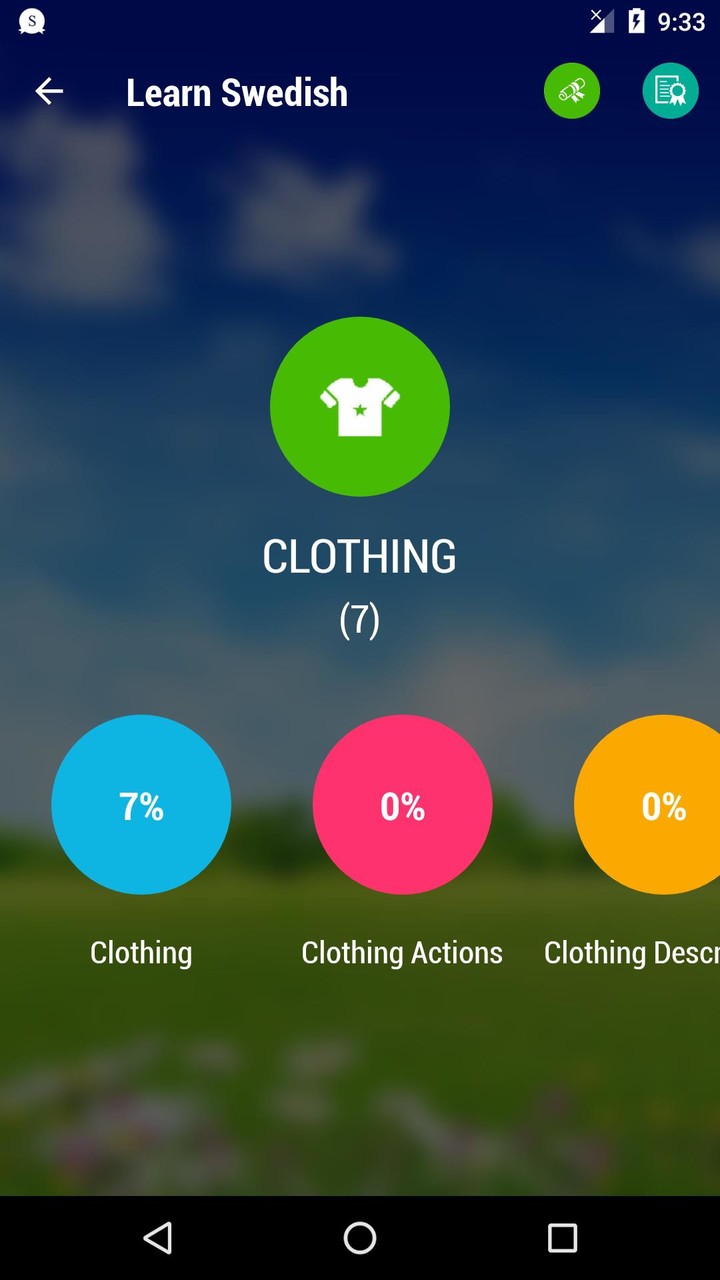The image size is (720, 1280).
Task: Tap the S notification icon in status bar
Action: pyautogui.click(x=33, y=20)
